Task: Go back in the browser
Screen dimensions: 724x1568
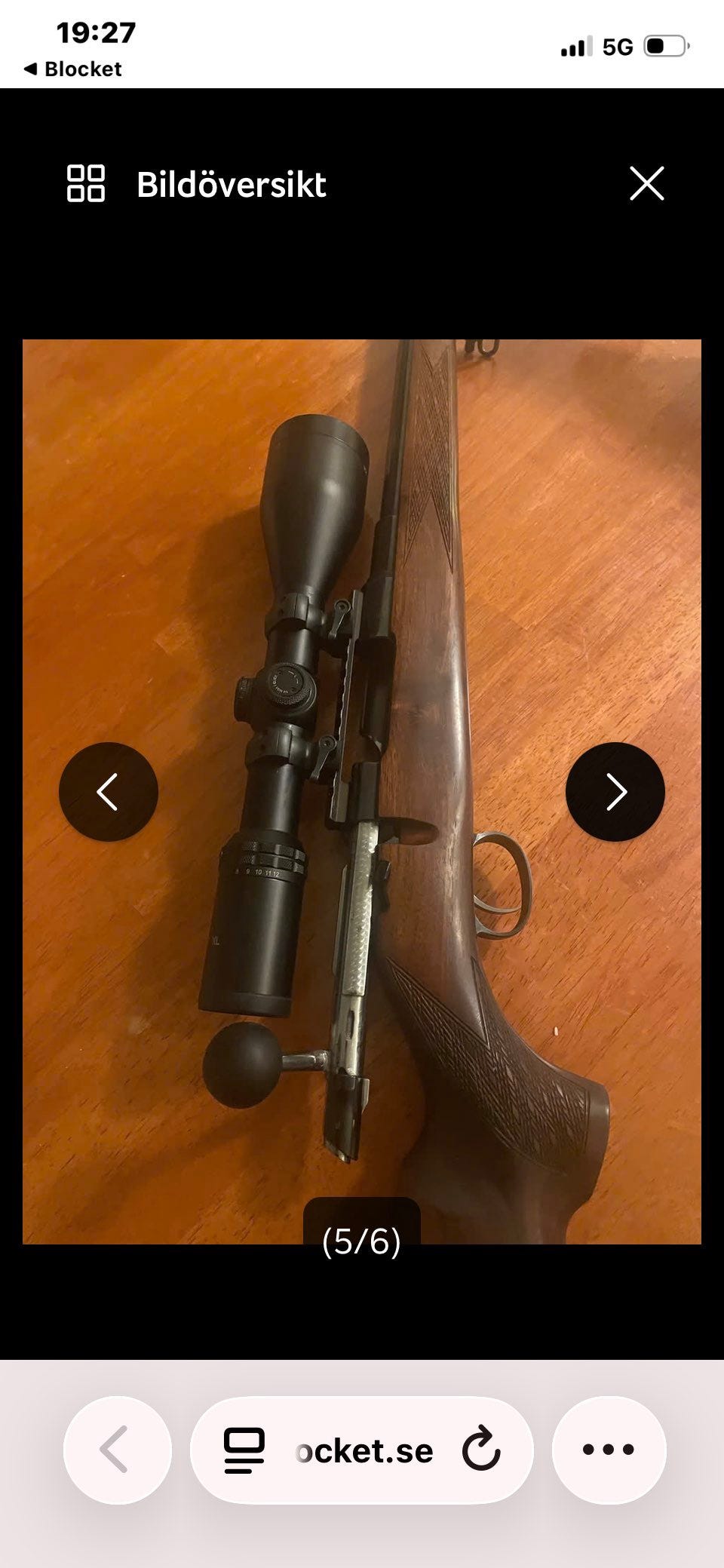Action: [x=117, y=1449]
